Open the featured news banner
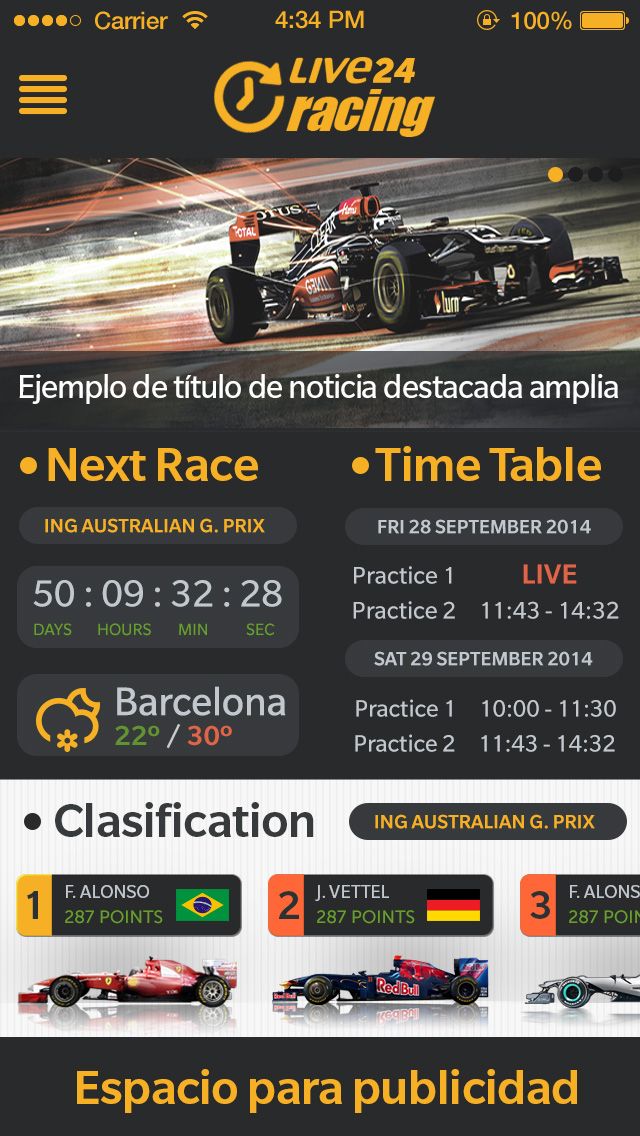Screen dimensions: 640x1136 click(320, 293)
